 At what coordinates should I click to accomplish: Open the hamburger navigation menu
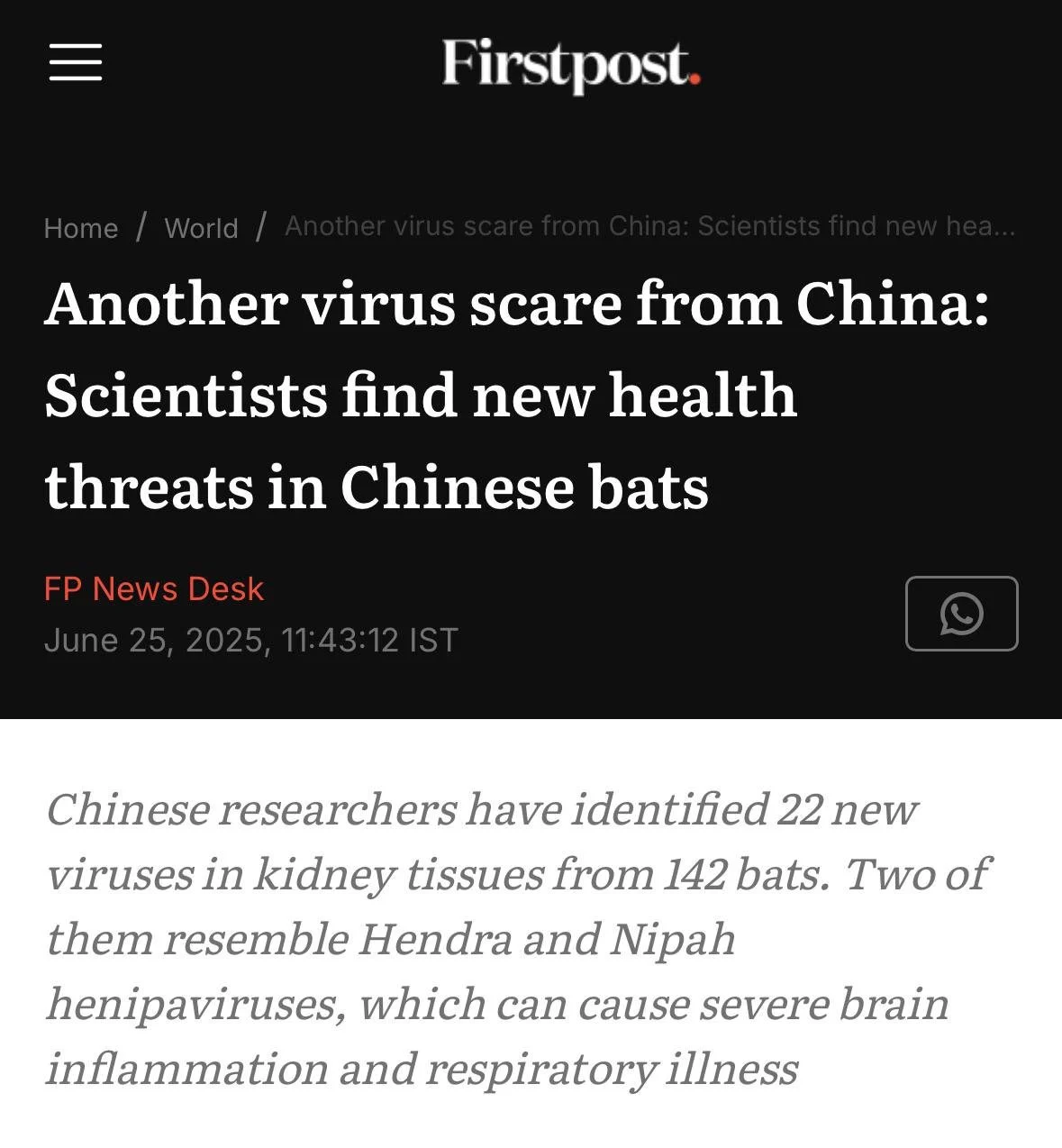point(76,62)
